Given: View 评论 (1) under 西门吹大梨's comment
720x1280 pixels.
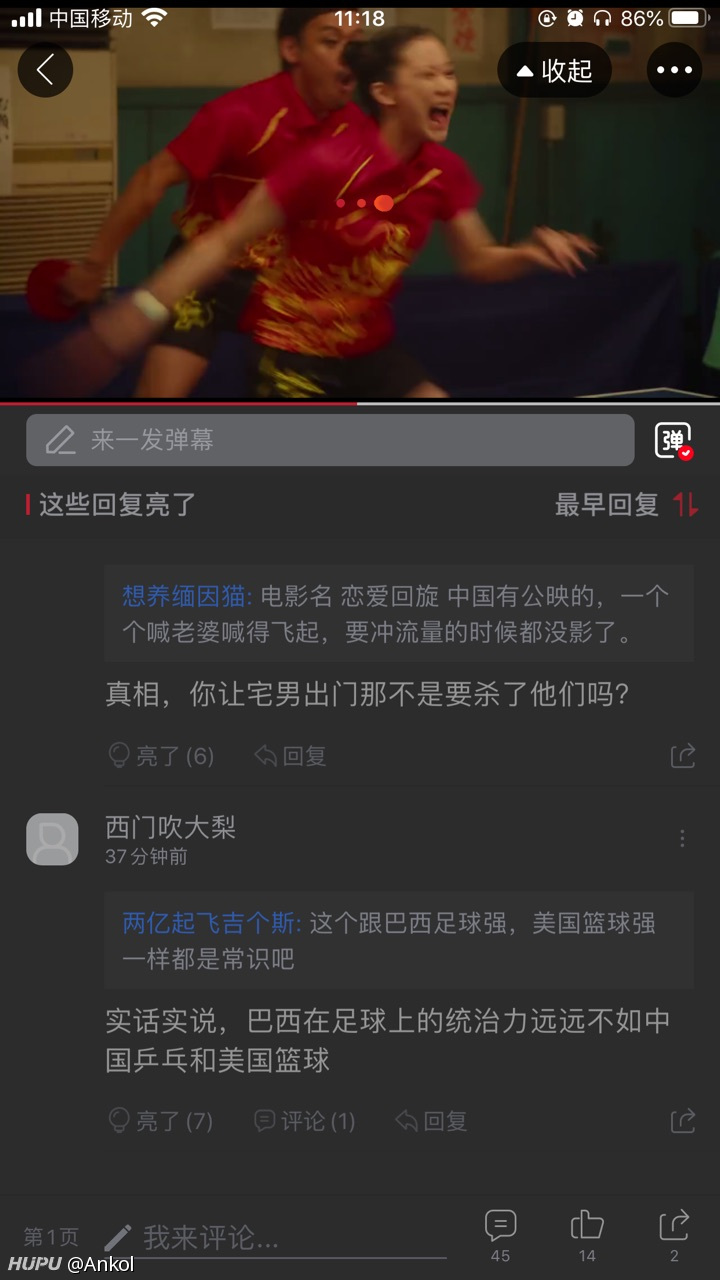Looking at the screenshot, I should pyautogui.click(x=304, y=1121).
